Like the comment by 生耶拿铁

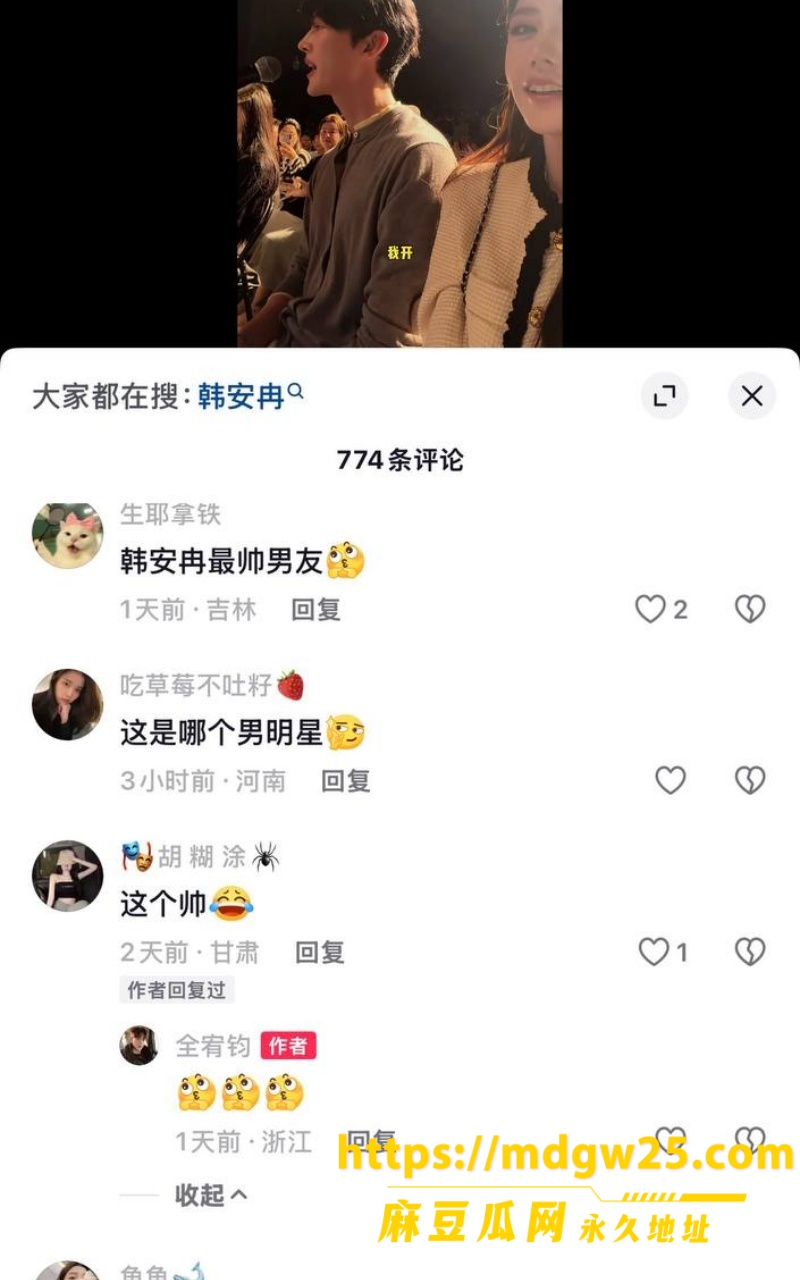pyautogui.click(x=650, y=609)
